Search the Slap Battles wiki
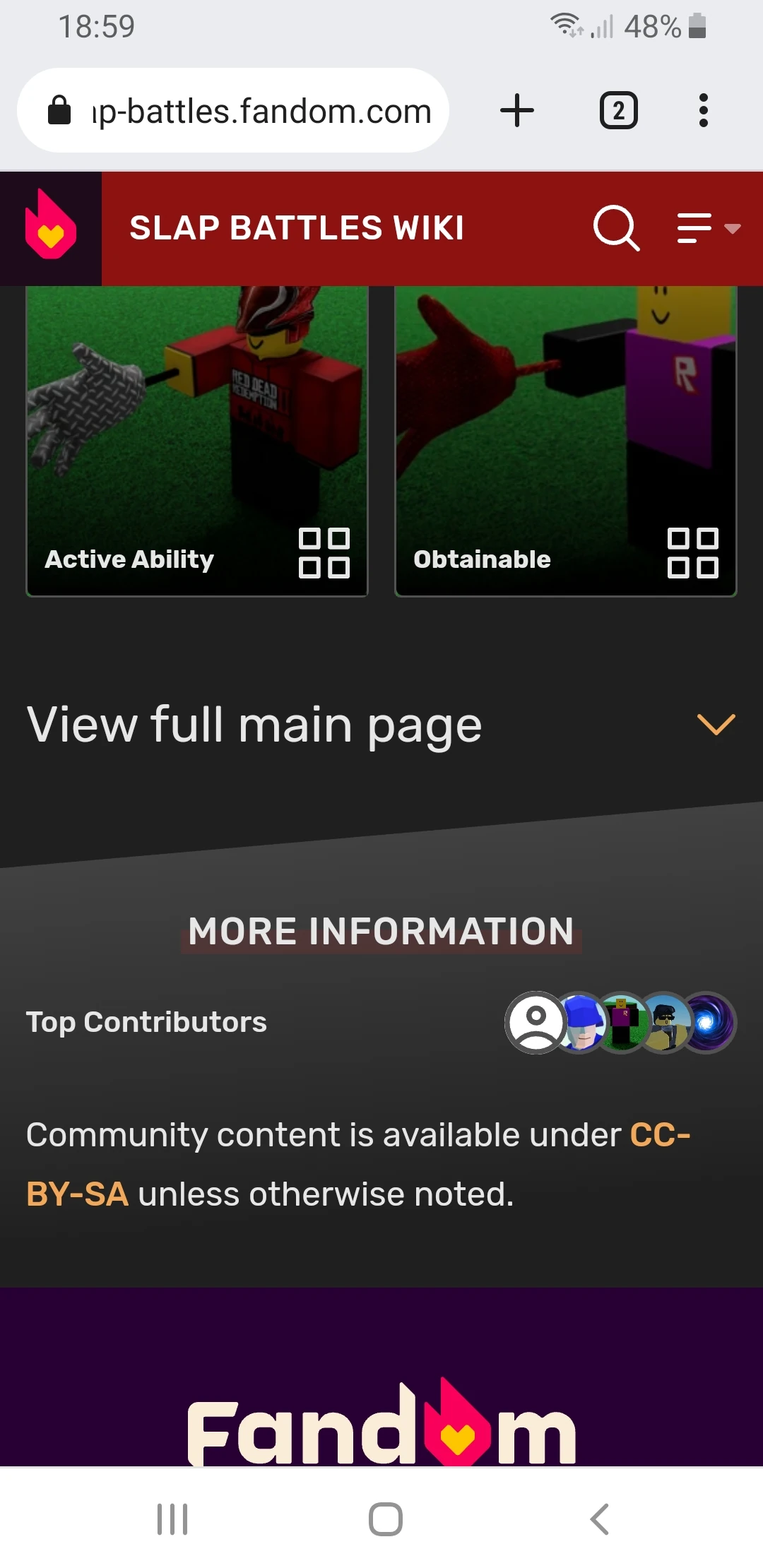 tap(617, 228)
